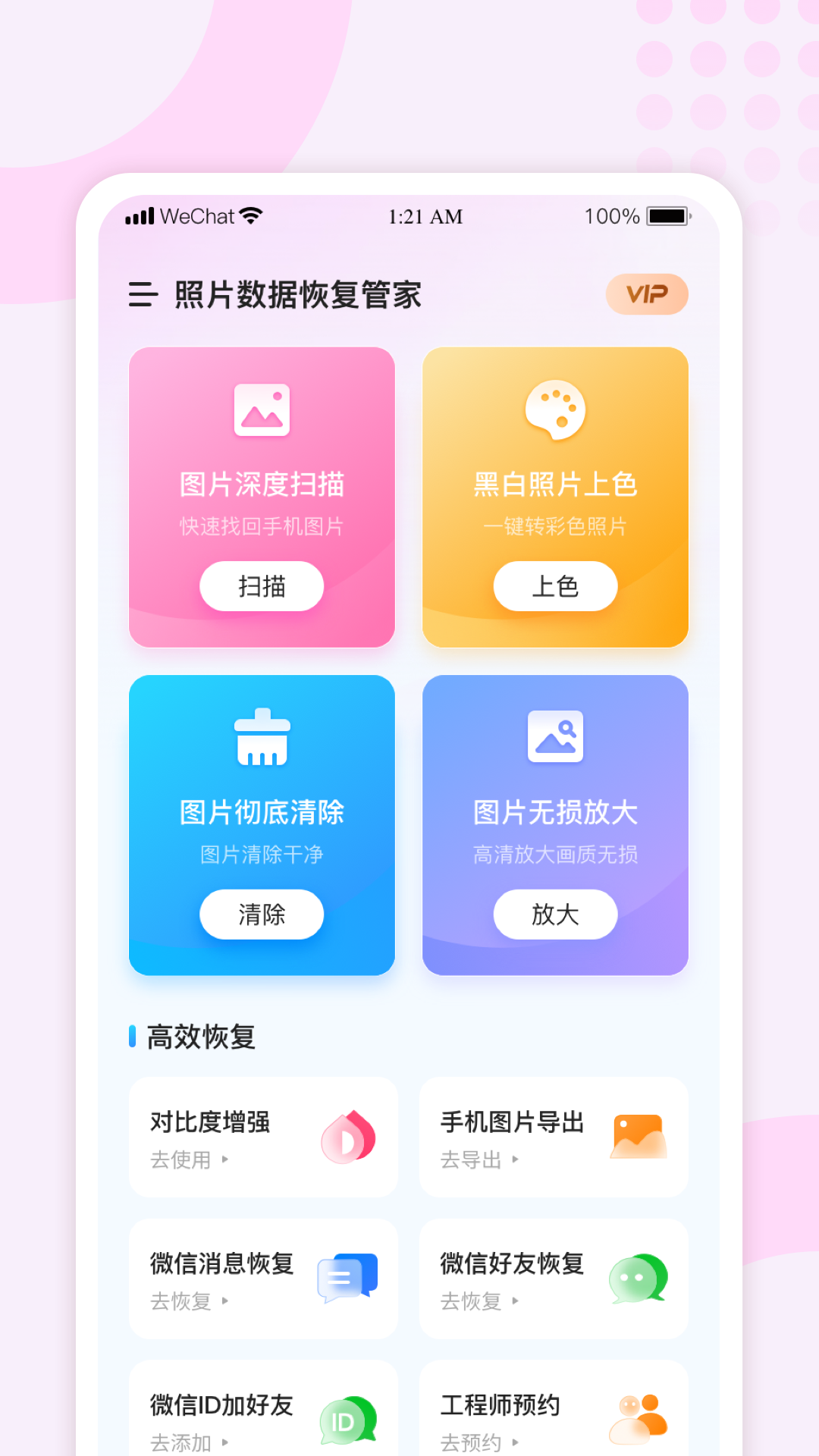Select the peach contrast icon beside 对比度增强
The height and width of the screenshot is (1456, 819).
point(347,1137)
